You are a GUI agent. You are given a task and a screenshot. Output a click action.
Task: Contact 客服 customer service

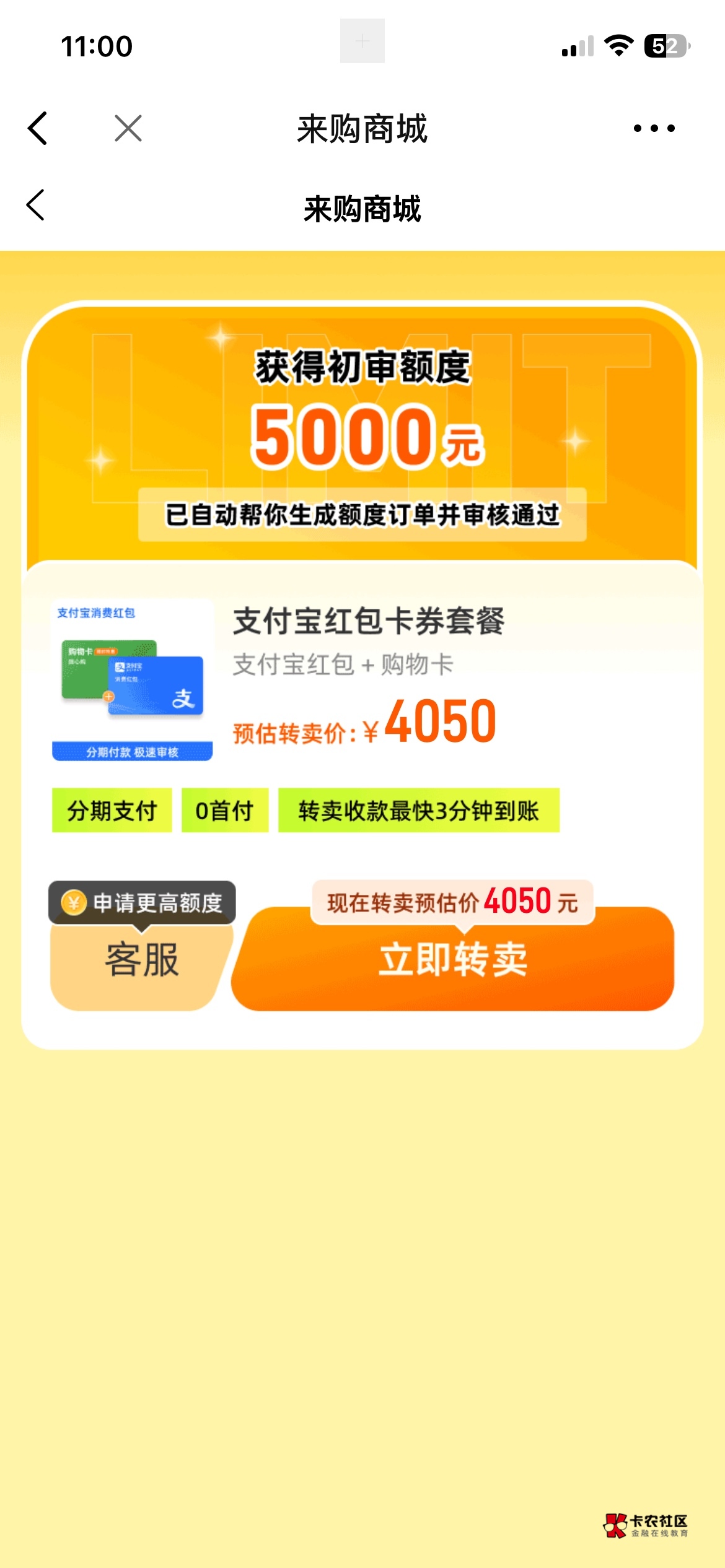[x=142, y=960]
